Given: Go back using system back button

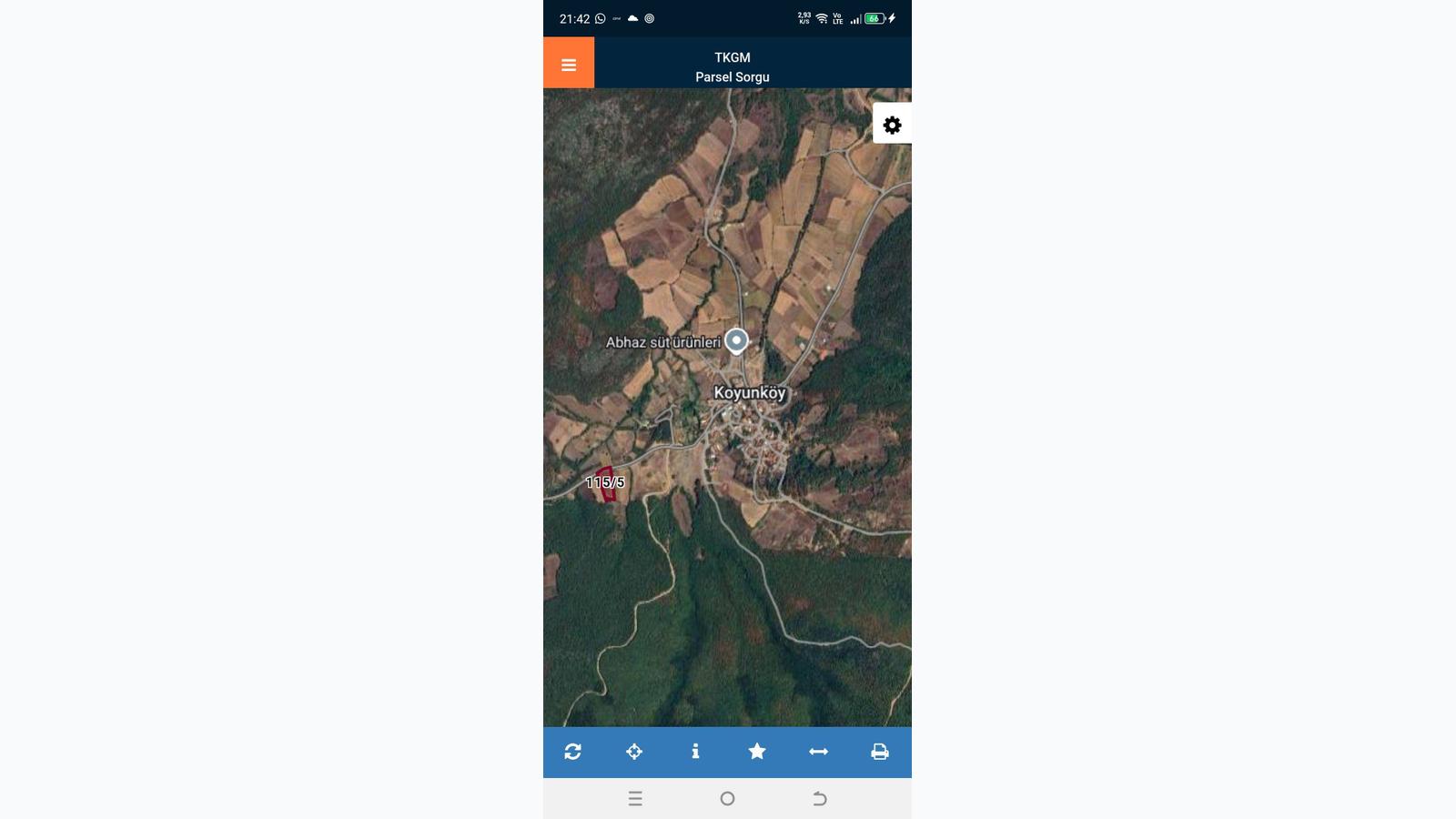Looking at the screenshot, I should (819, 799).
